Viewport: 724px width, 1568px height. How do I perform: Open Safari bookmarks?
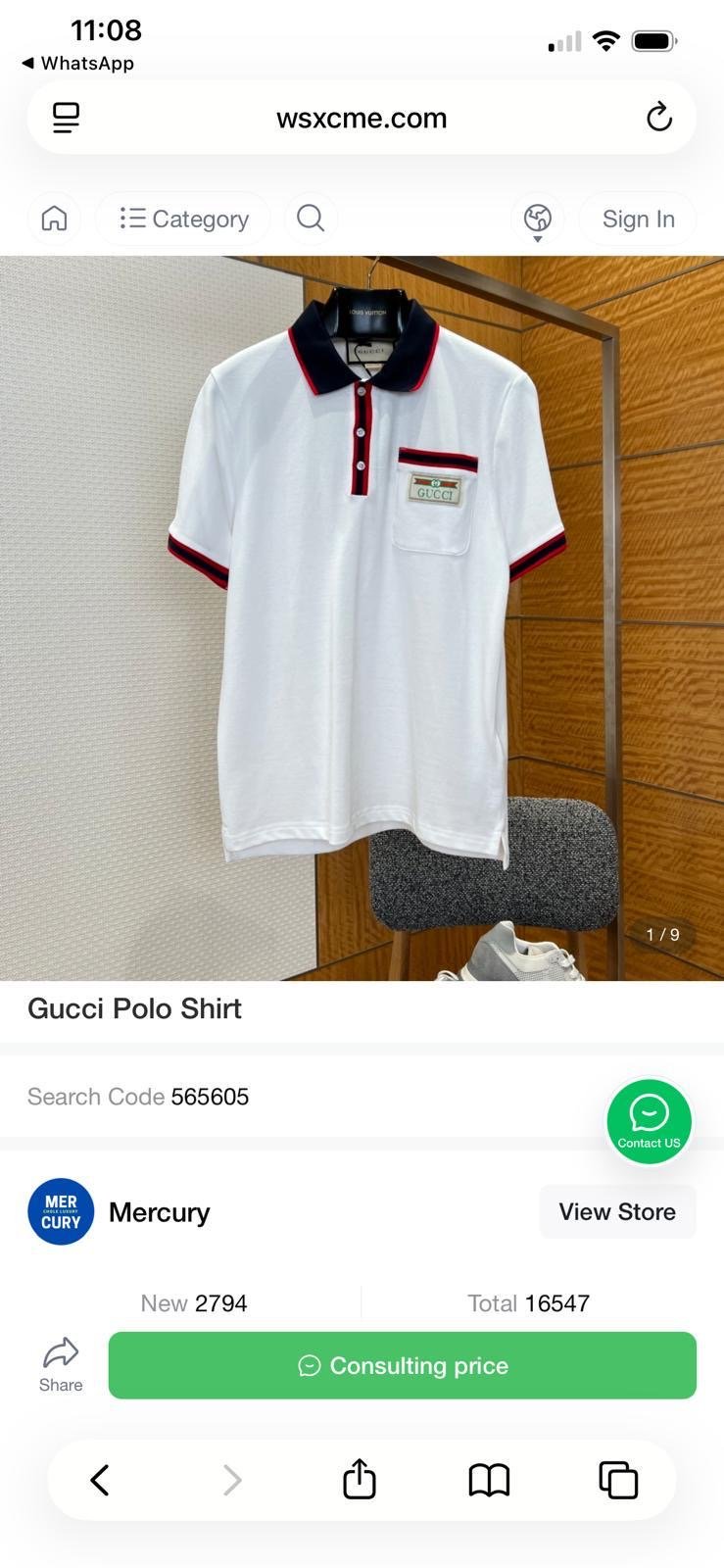[x=489, y=1480]
